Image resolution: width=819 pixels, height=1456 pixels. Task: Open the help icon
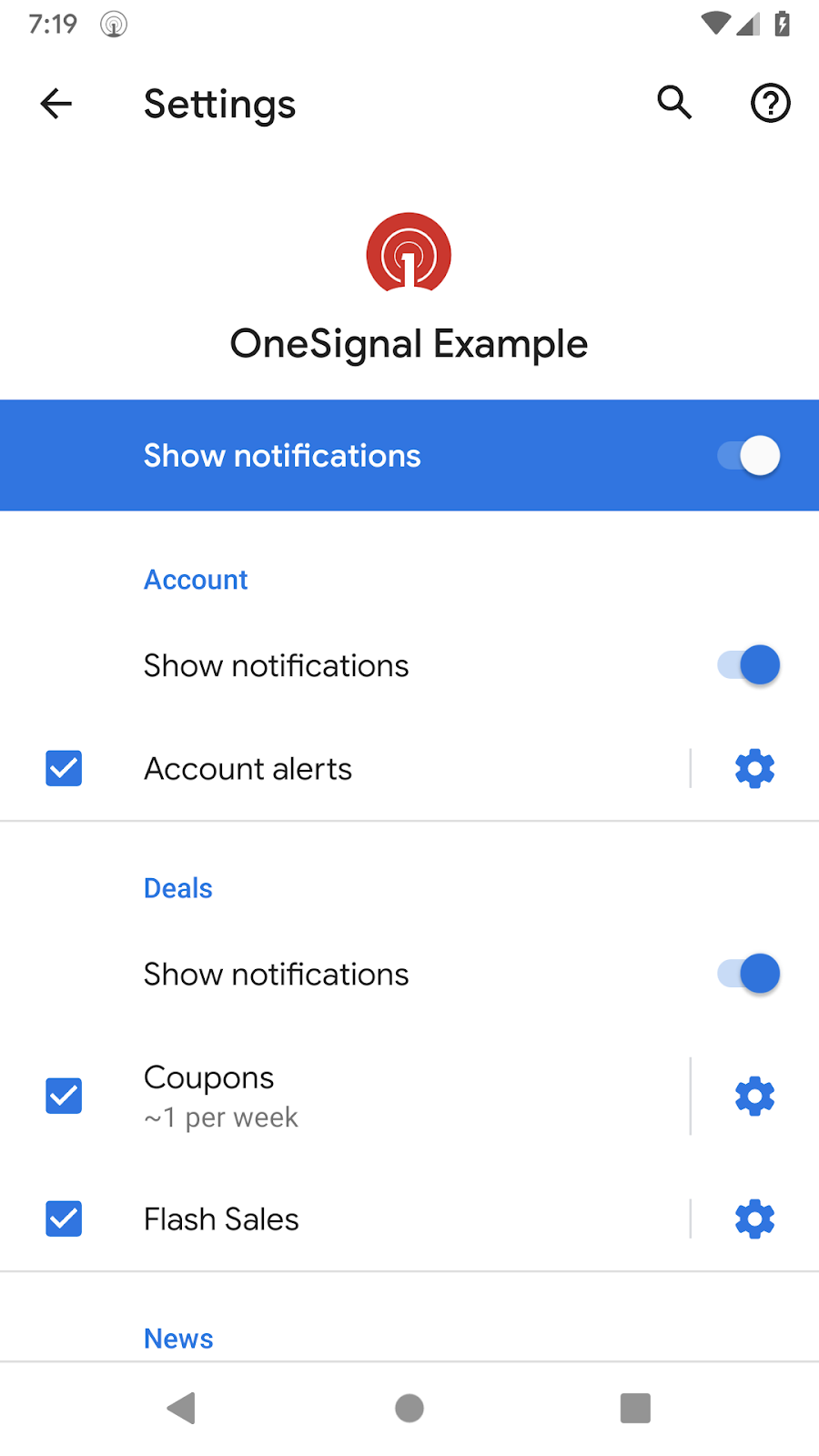[x=770, y=103]
